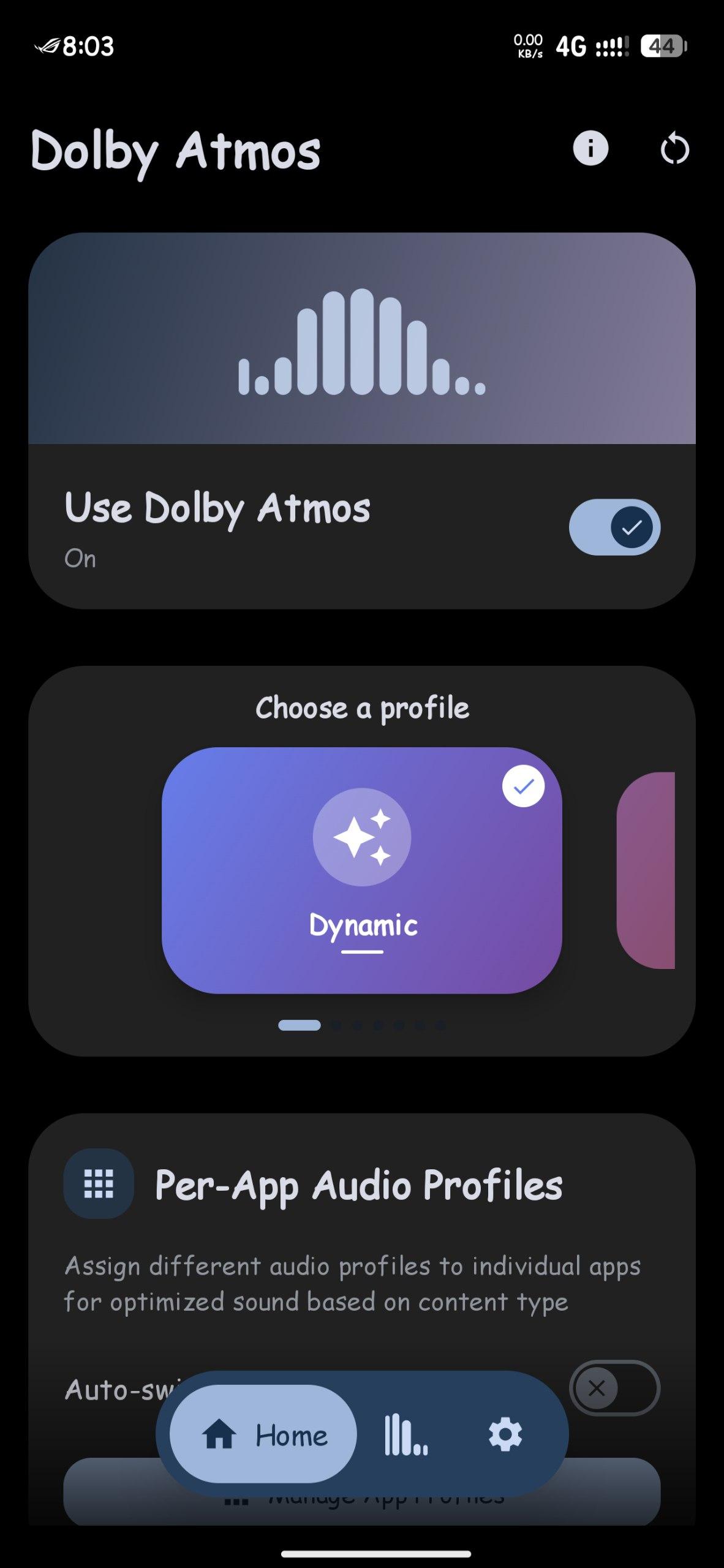Select the Dynamic profile card

(x=361, y=870)
